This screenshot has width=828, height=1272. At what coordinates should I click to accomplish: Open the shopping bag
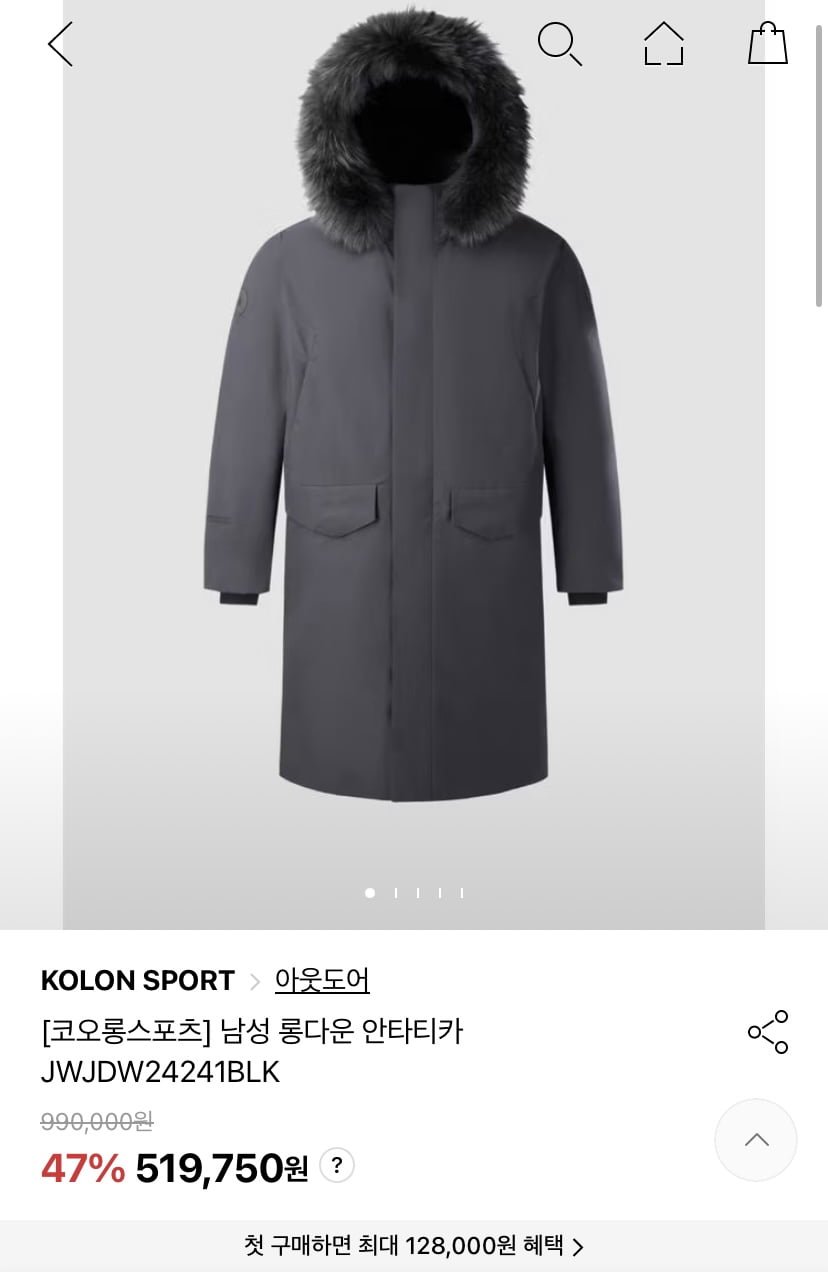tap(768, 45)
